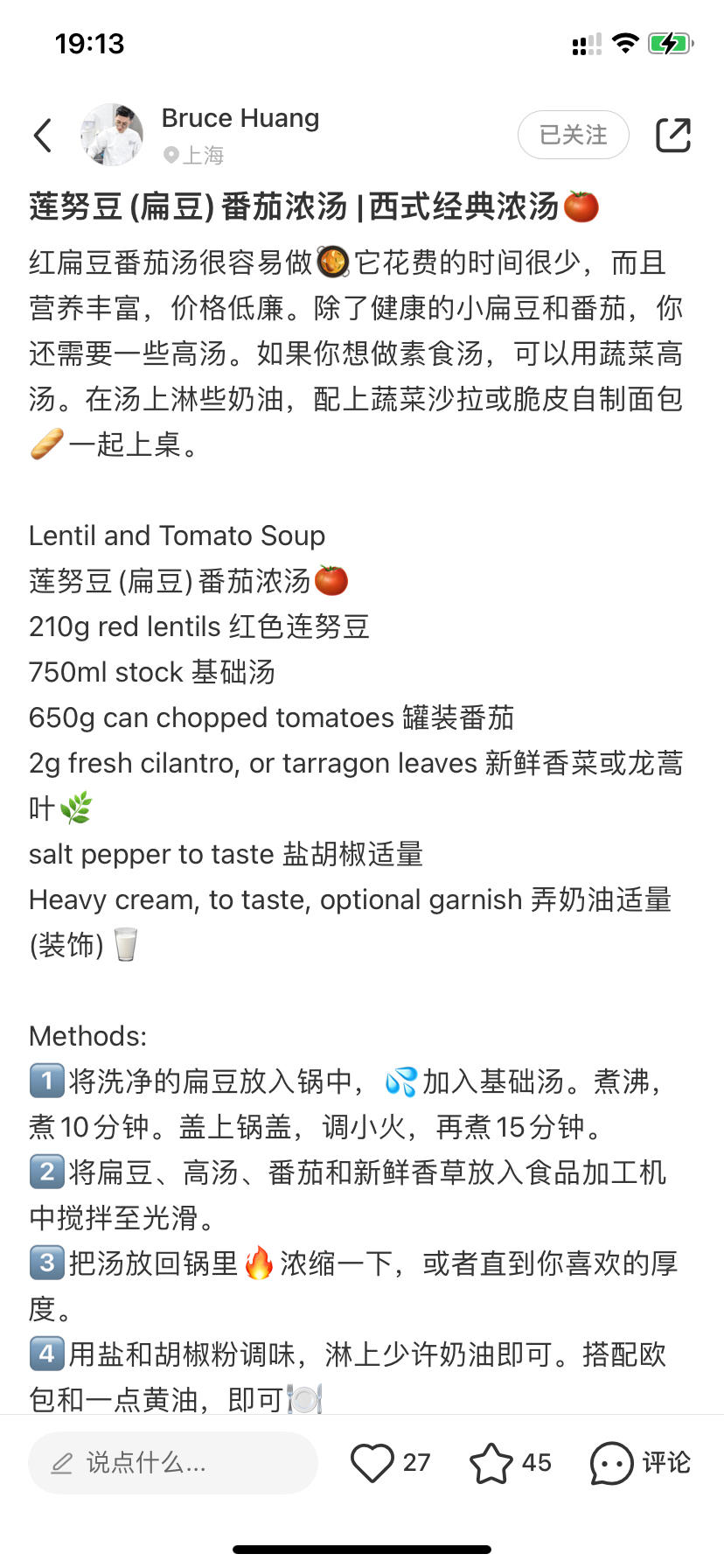
Task: Tap the 说点什么 comment field
Action: point(172,1462)
